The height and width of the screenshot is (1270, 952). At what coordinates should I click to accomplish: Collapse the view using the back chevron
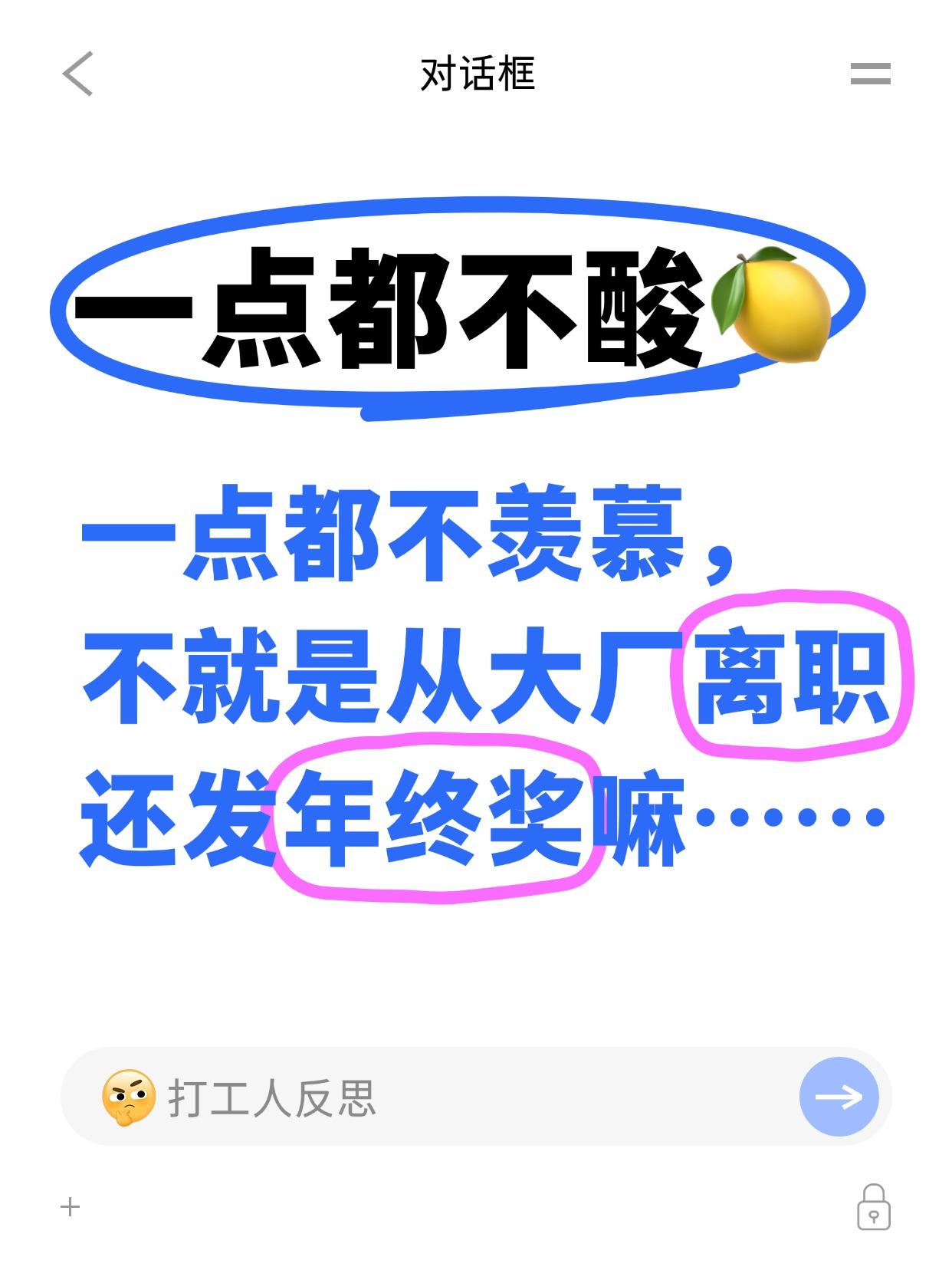[x=75, y=73]
